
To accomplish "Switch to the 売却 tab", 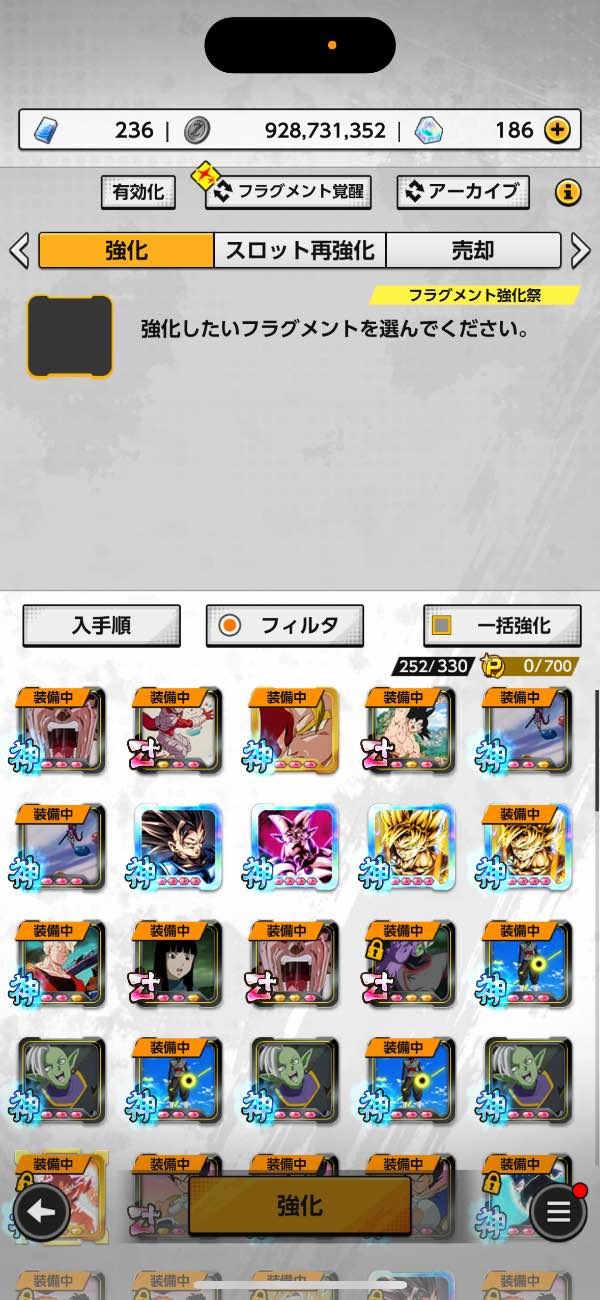I will (473, 250).
